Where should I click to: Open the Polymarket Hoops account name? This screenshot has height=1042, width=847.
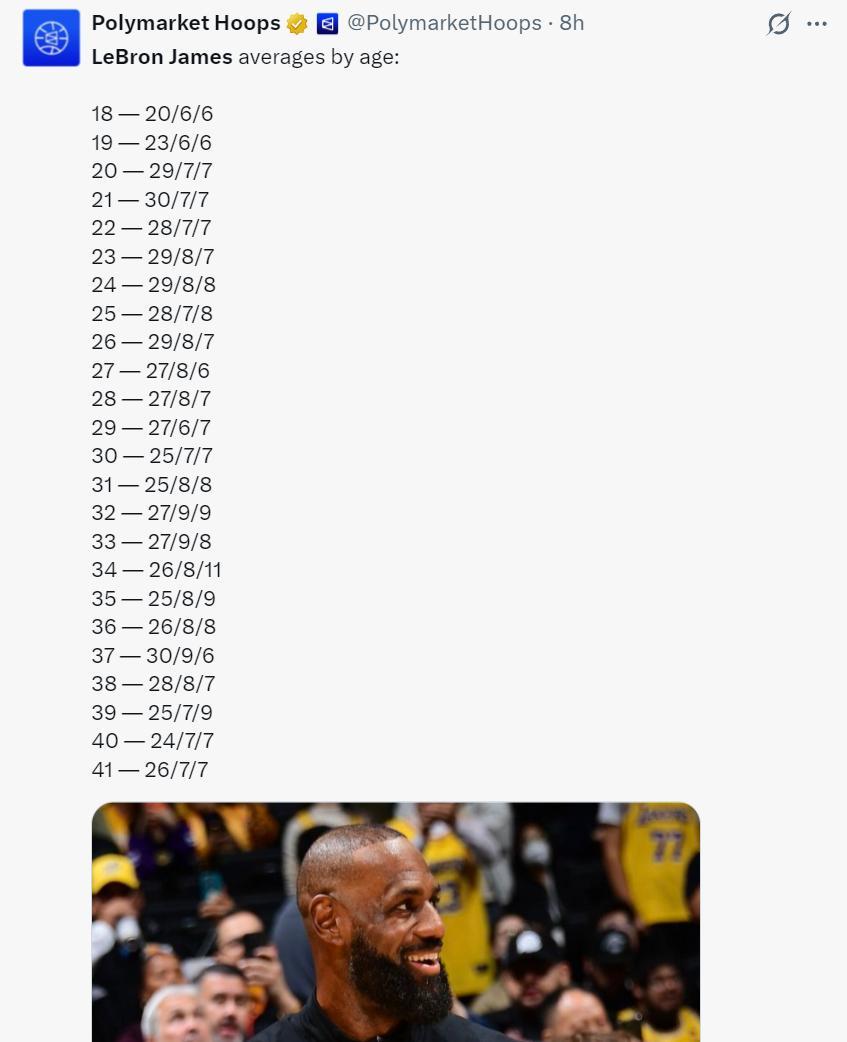click(x=186, y=23)
